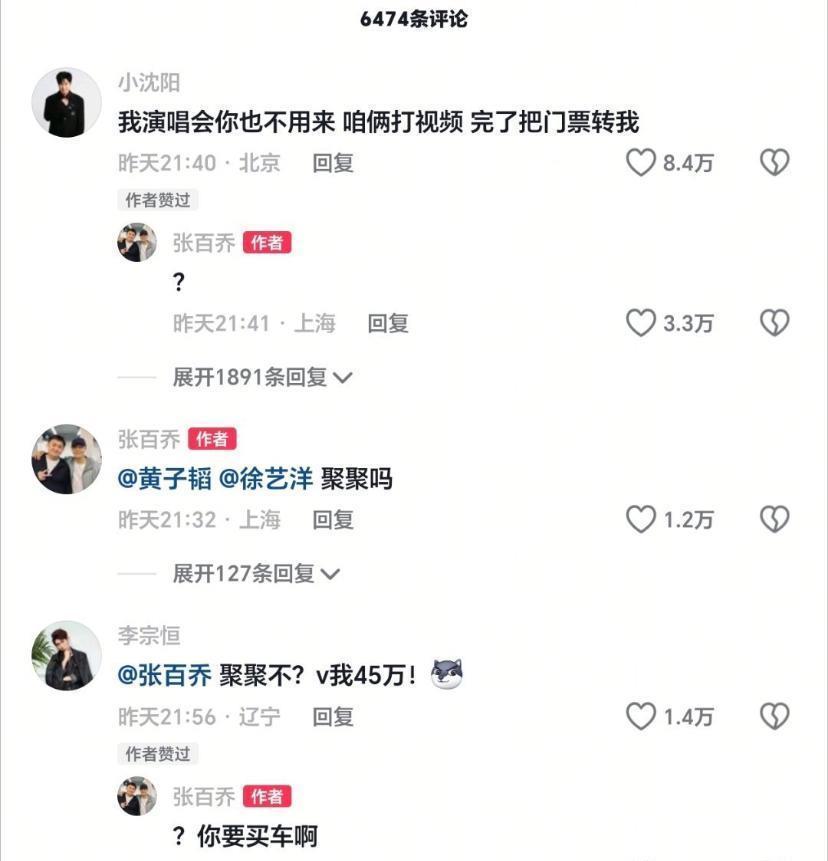Screen dimensions: 828x861
Task: Reply to 小沈阳's comment
Action: click(x=333, y=163)
